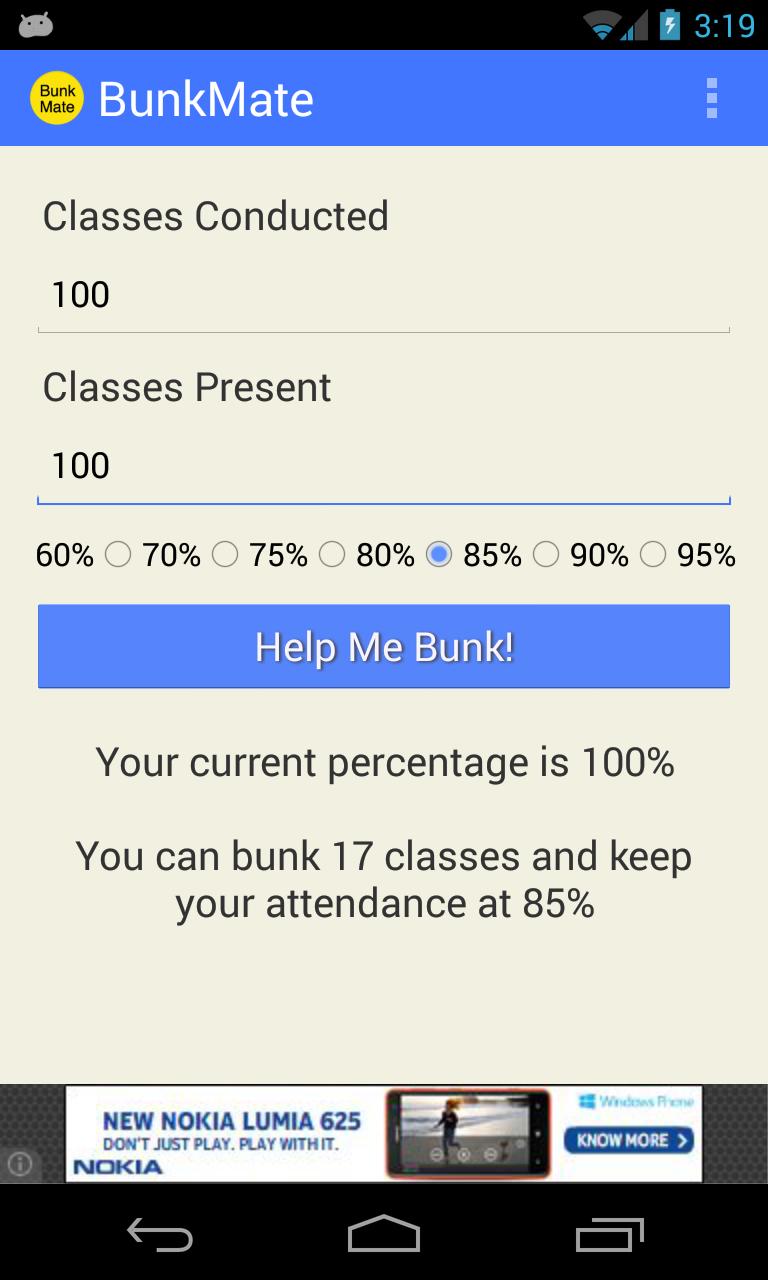Tap the Android home navigation icon
Viewport: 768px width, 1280px height.
tap(383, 1235)
